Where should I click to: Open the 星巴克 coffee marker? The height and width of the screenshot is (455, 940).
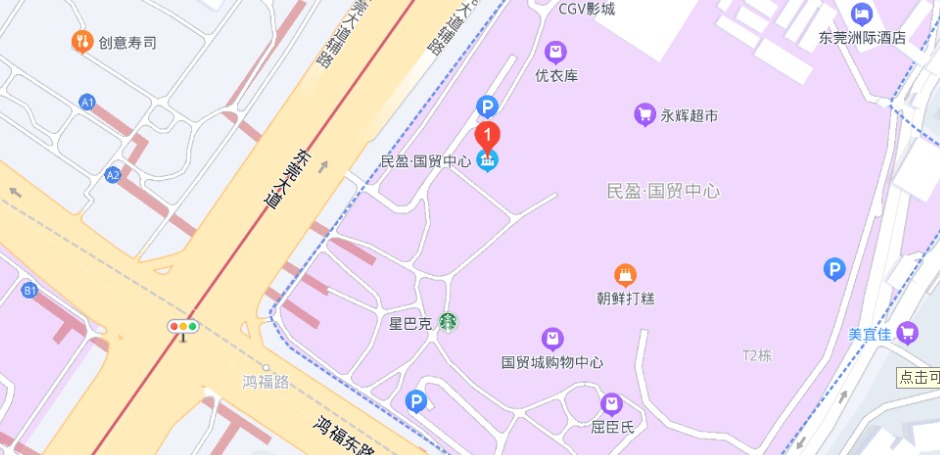tap(449, 322)
